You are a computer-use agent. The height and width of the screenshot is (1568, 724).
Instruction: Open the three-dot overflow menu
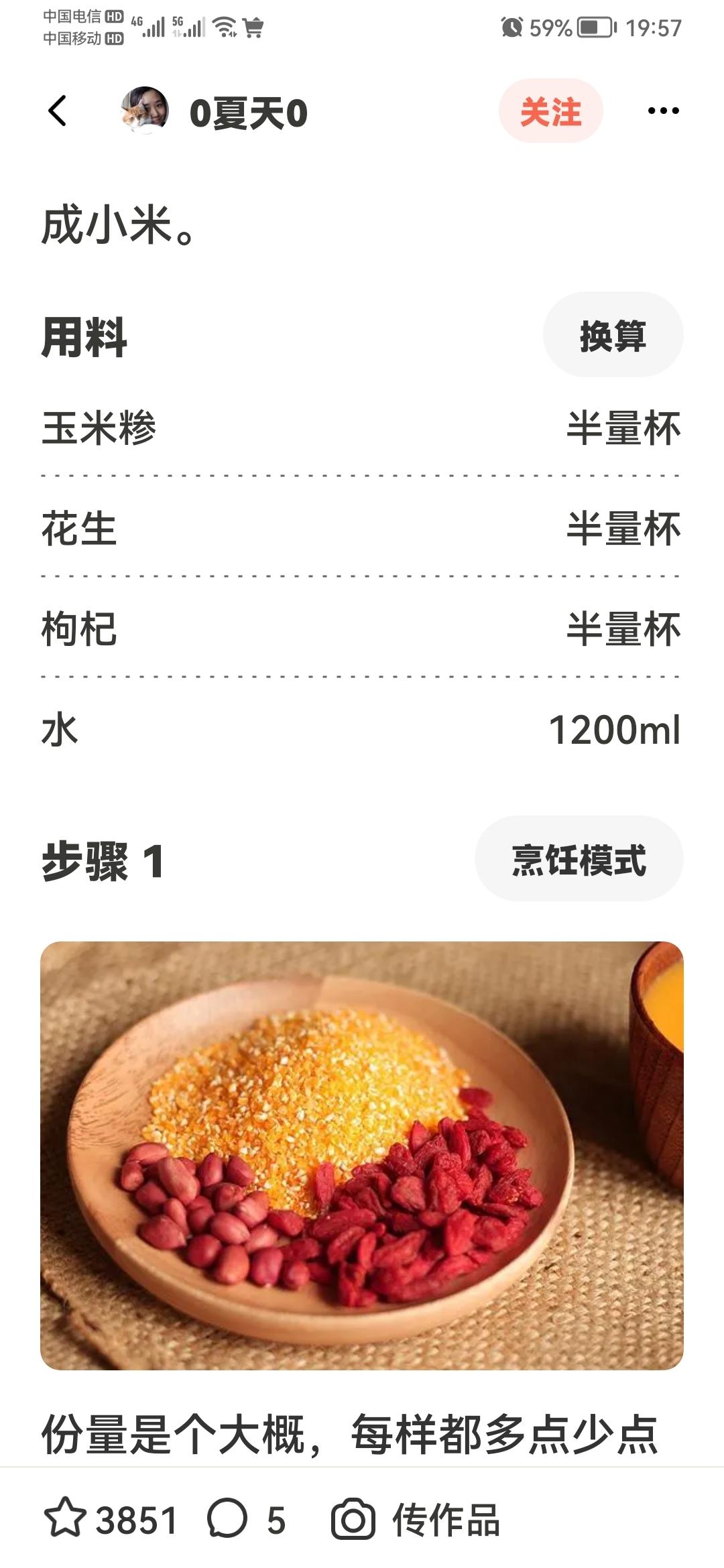pos(663,111)
